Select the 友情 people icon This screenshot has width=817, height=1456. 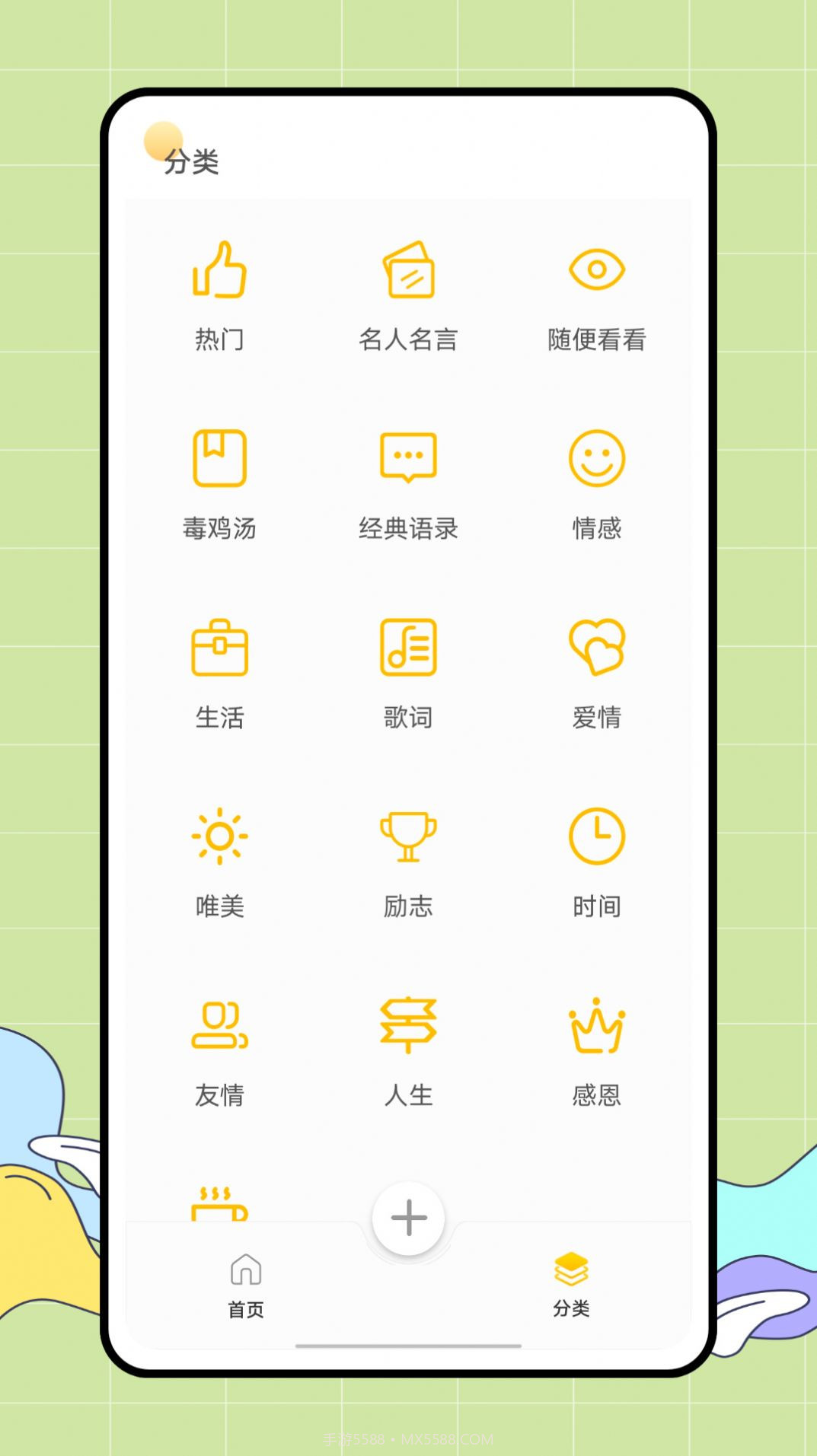[221, 1027]
